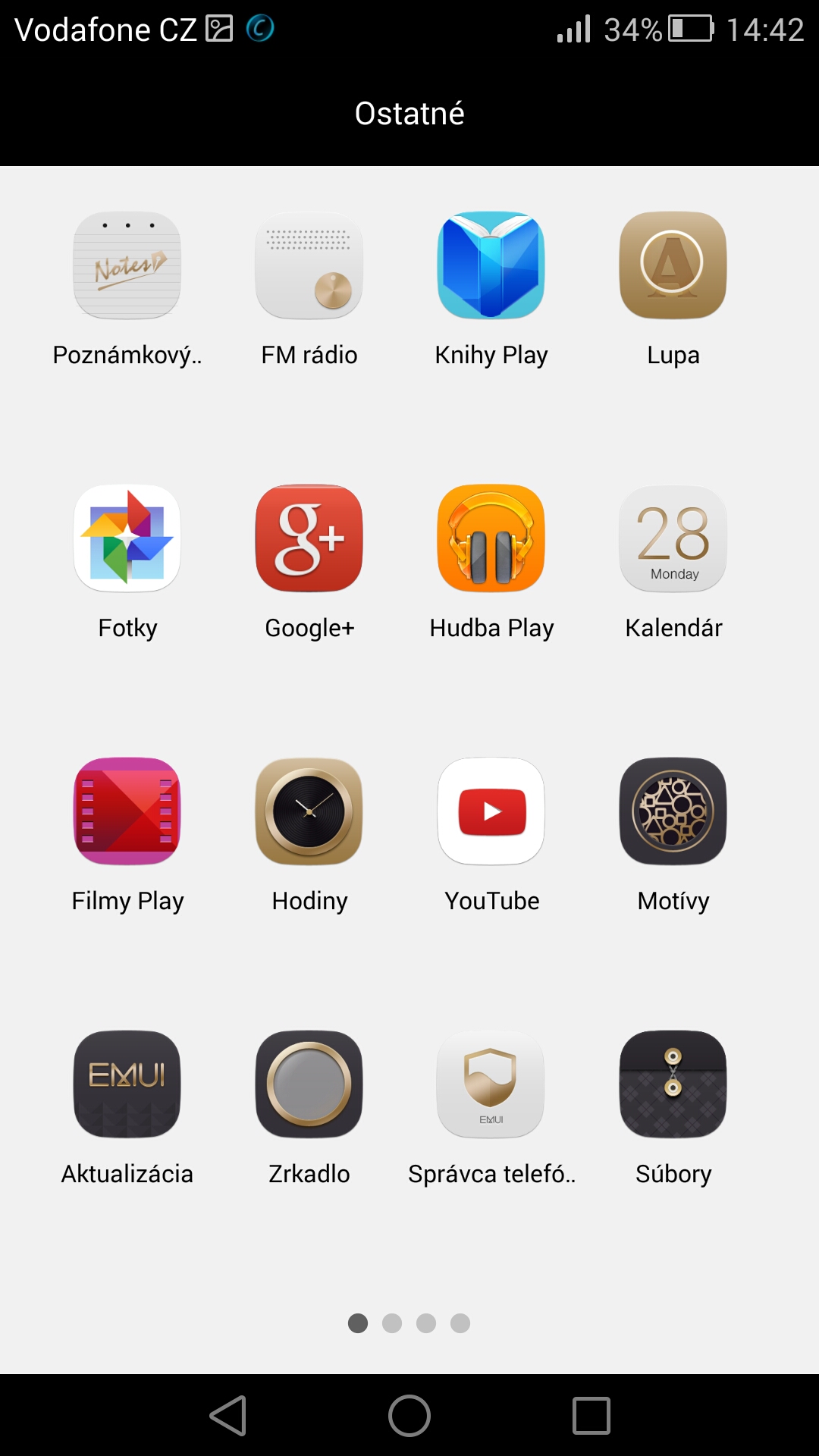Launch Google+ app
This screenshot has height=1456, width=819.
[309, 538]
